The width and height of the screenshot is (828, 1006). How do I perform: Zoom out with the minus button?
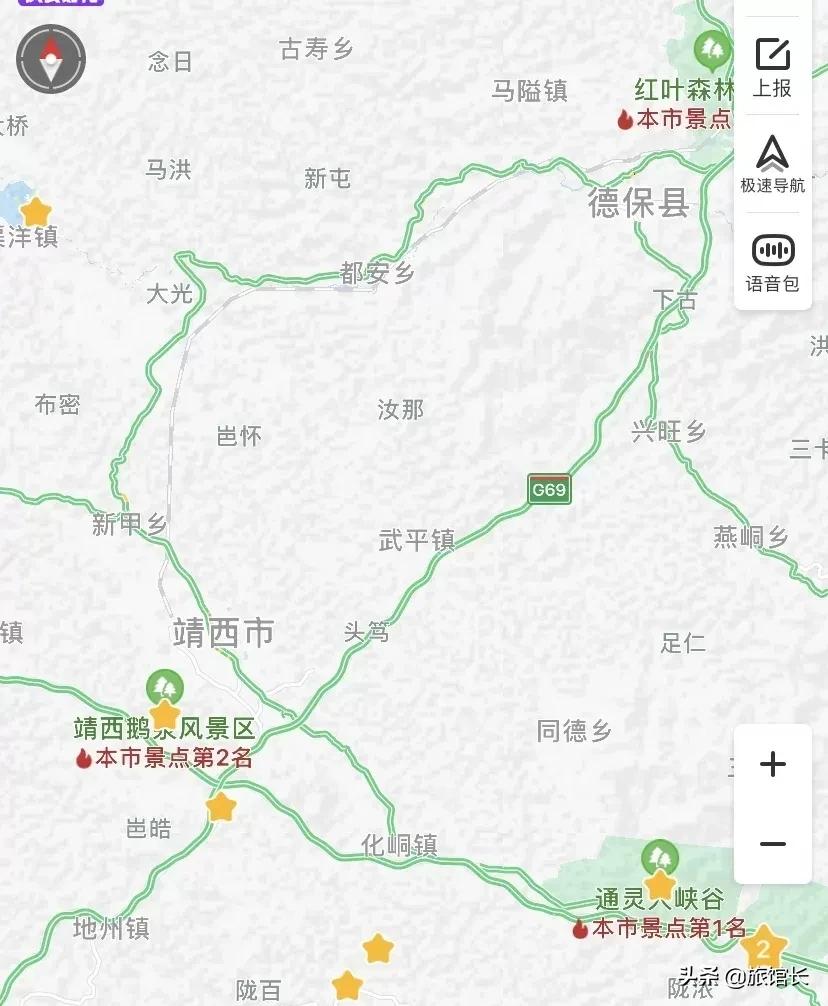tap(772, 844)
